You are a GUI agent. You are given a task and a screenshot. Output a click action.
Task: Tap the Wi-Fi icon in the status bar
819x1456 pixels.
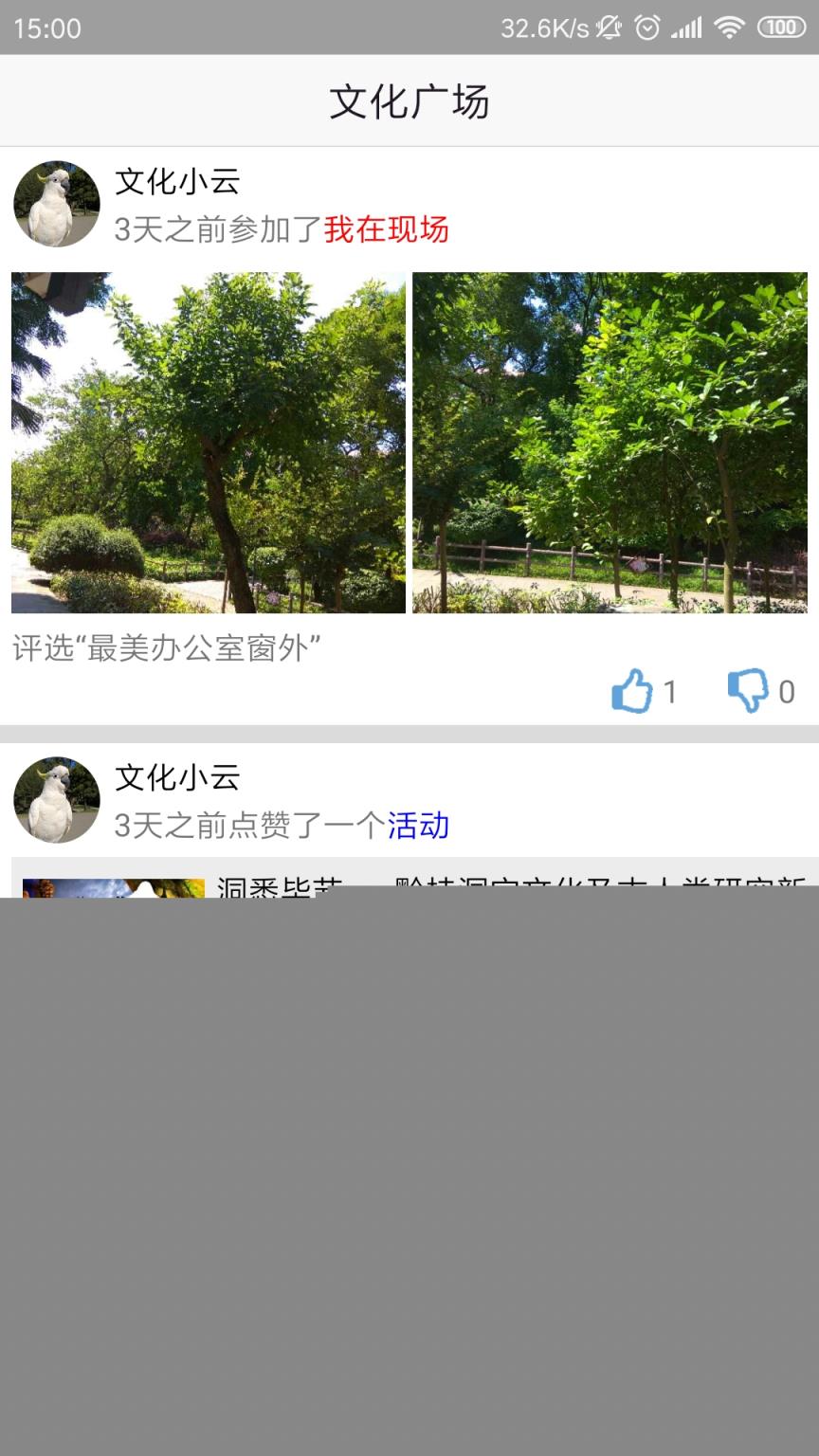coord(727,27)
